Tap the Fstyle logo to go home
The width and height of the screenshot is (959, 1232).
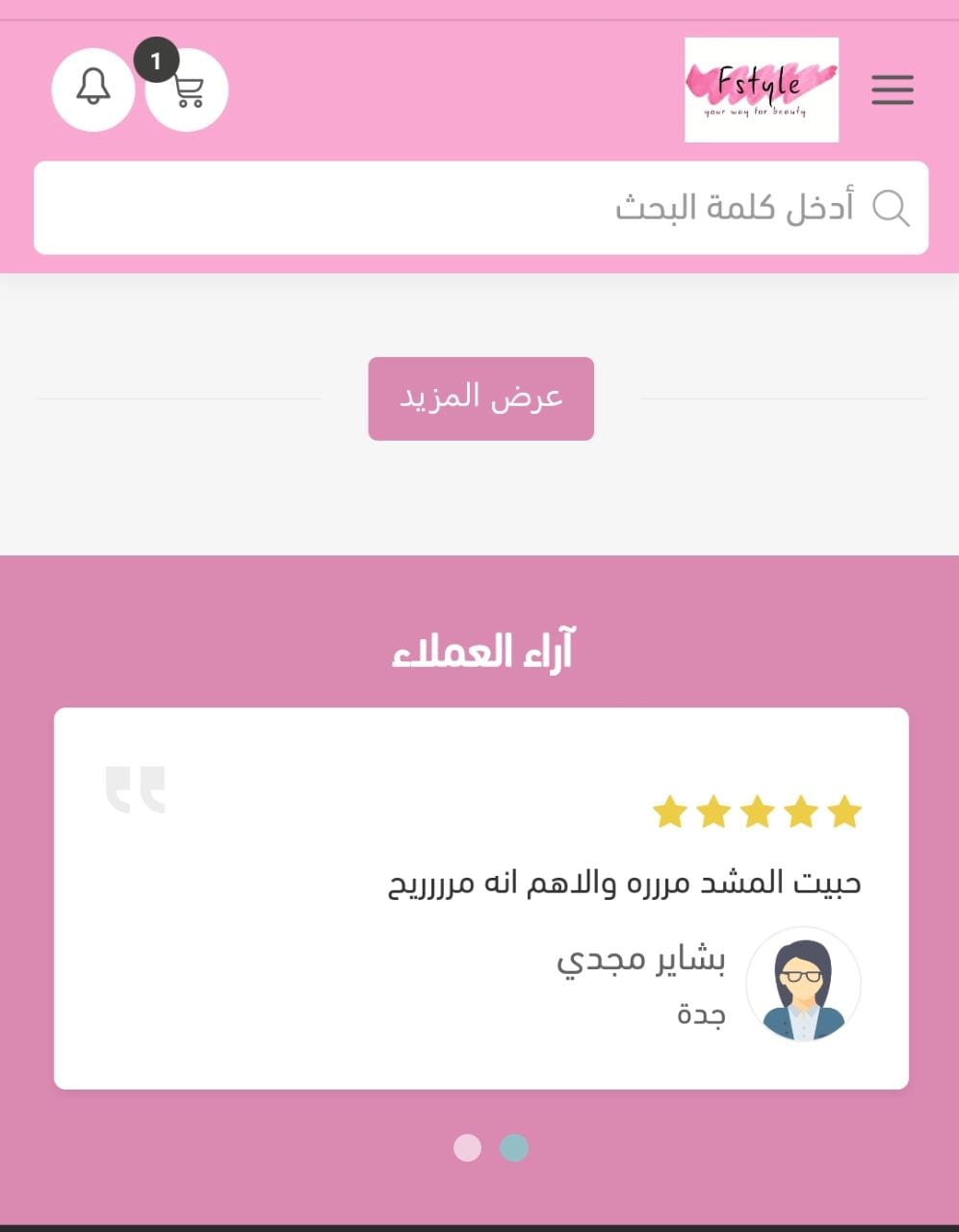761,90
